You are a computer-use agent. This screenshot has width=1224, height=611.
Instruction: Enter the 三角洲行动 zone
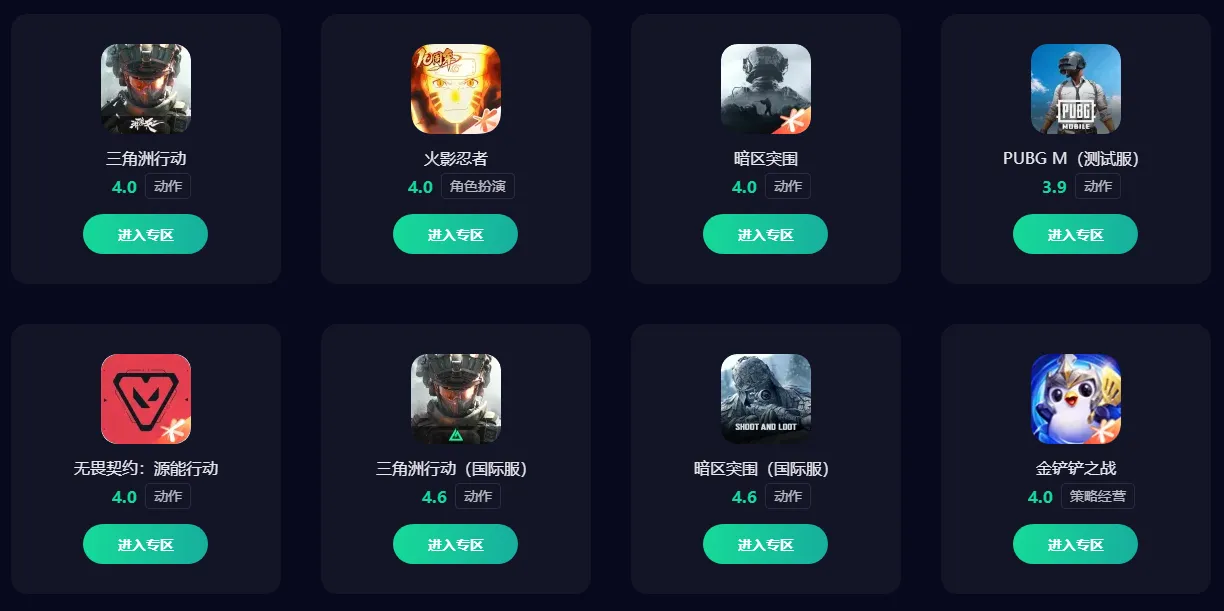pos(145,234)
